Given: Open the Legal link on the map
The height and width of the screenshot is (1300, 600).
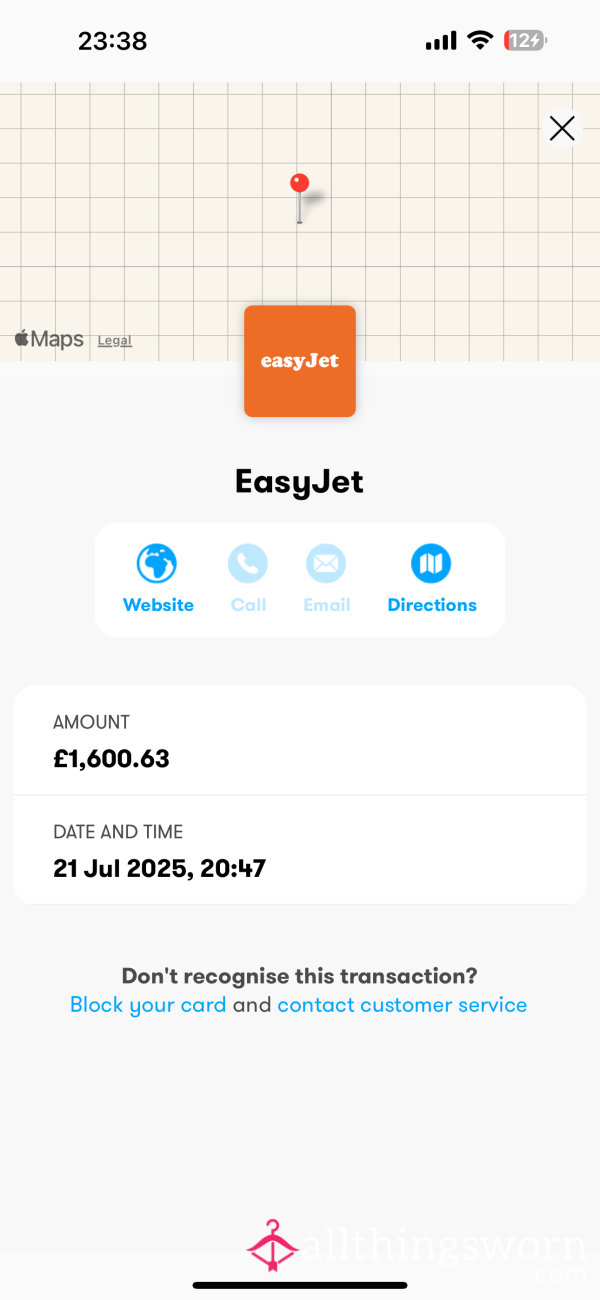Looking at the screenshot, I should click(x=114, y=341).
